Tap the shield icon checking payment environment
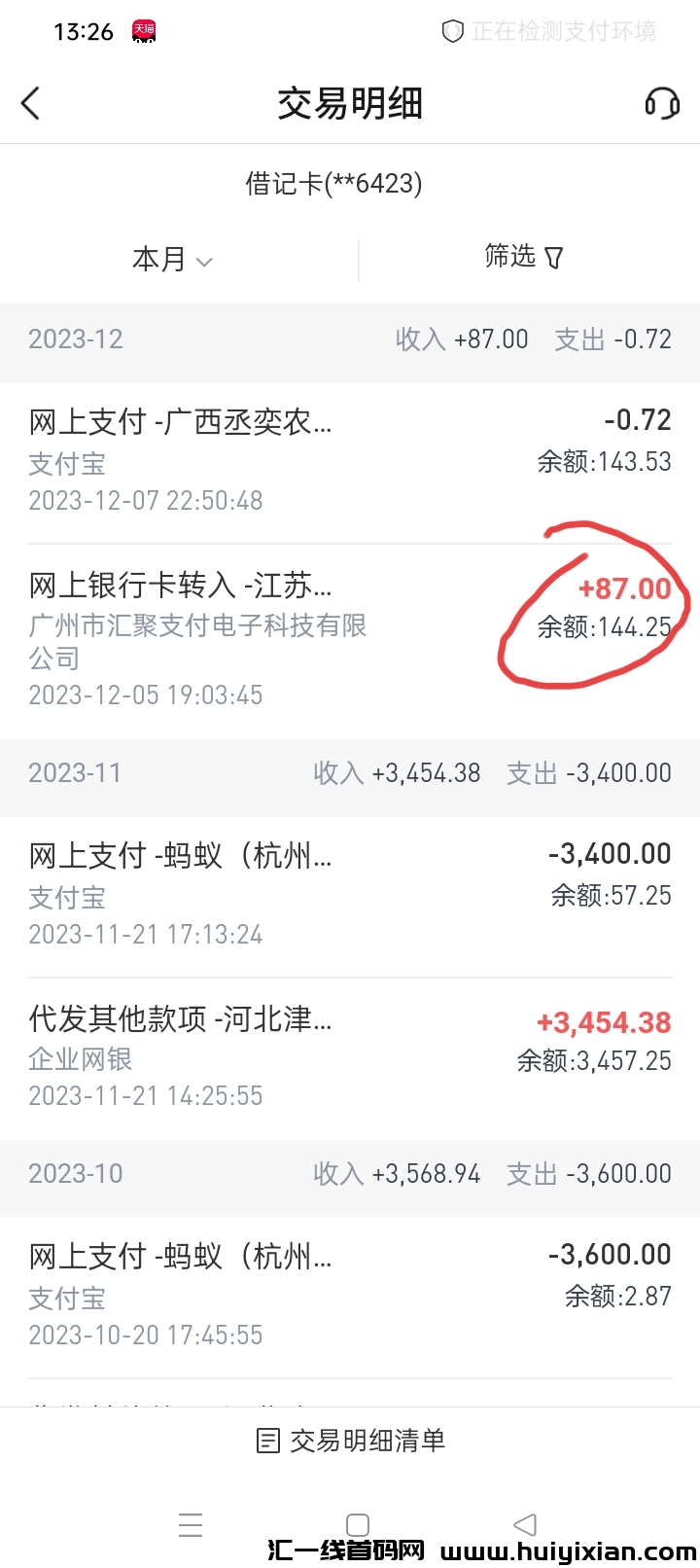700x1568 pixels. pyautogui.click(x=453, y=31)
